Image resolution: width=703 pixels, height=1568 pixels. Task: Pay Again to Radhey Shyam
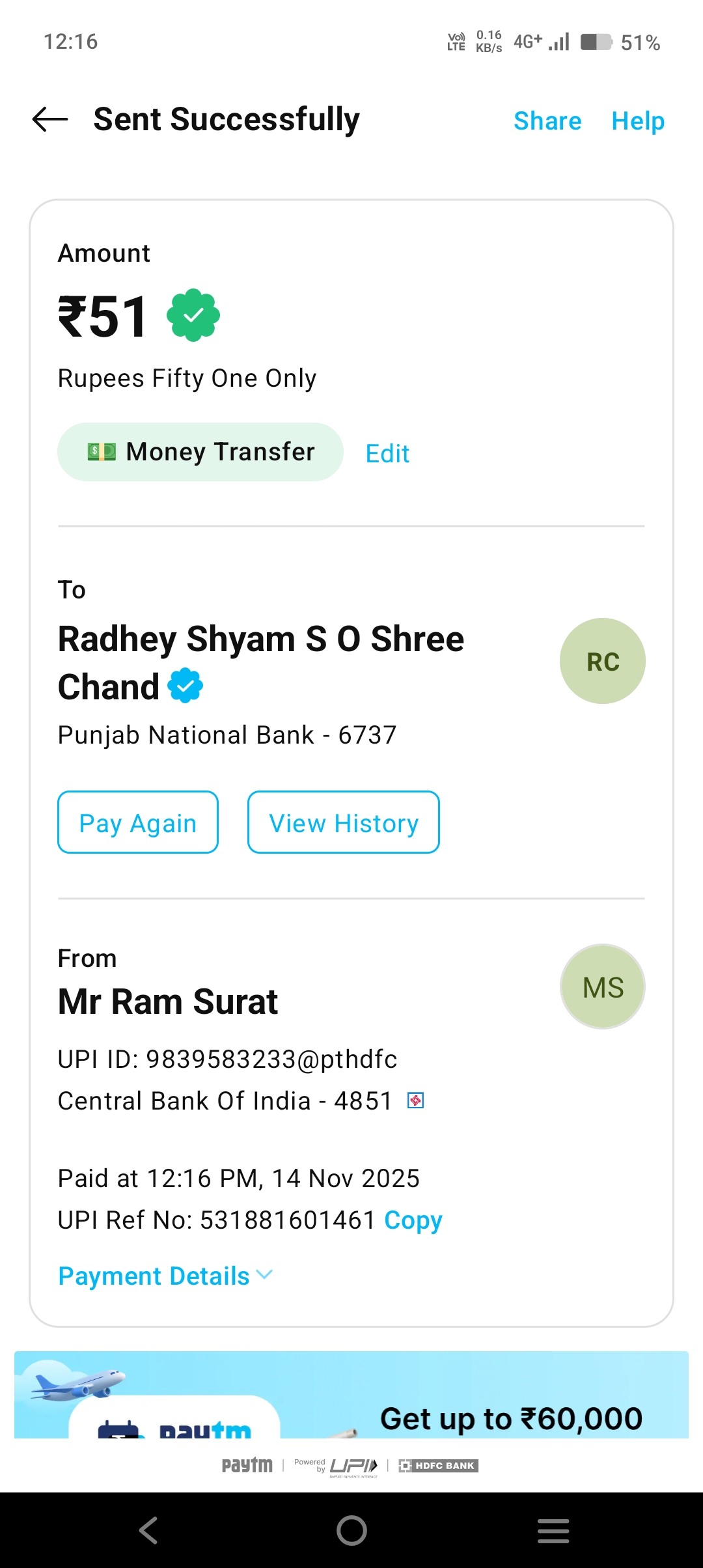[138, 822]
